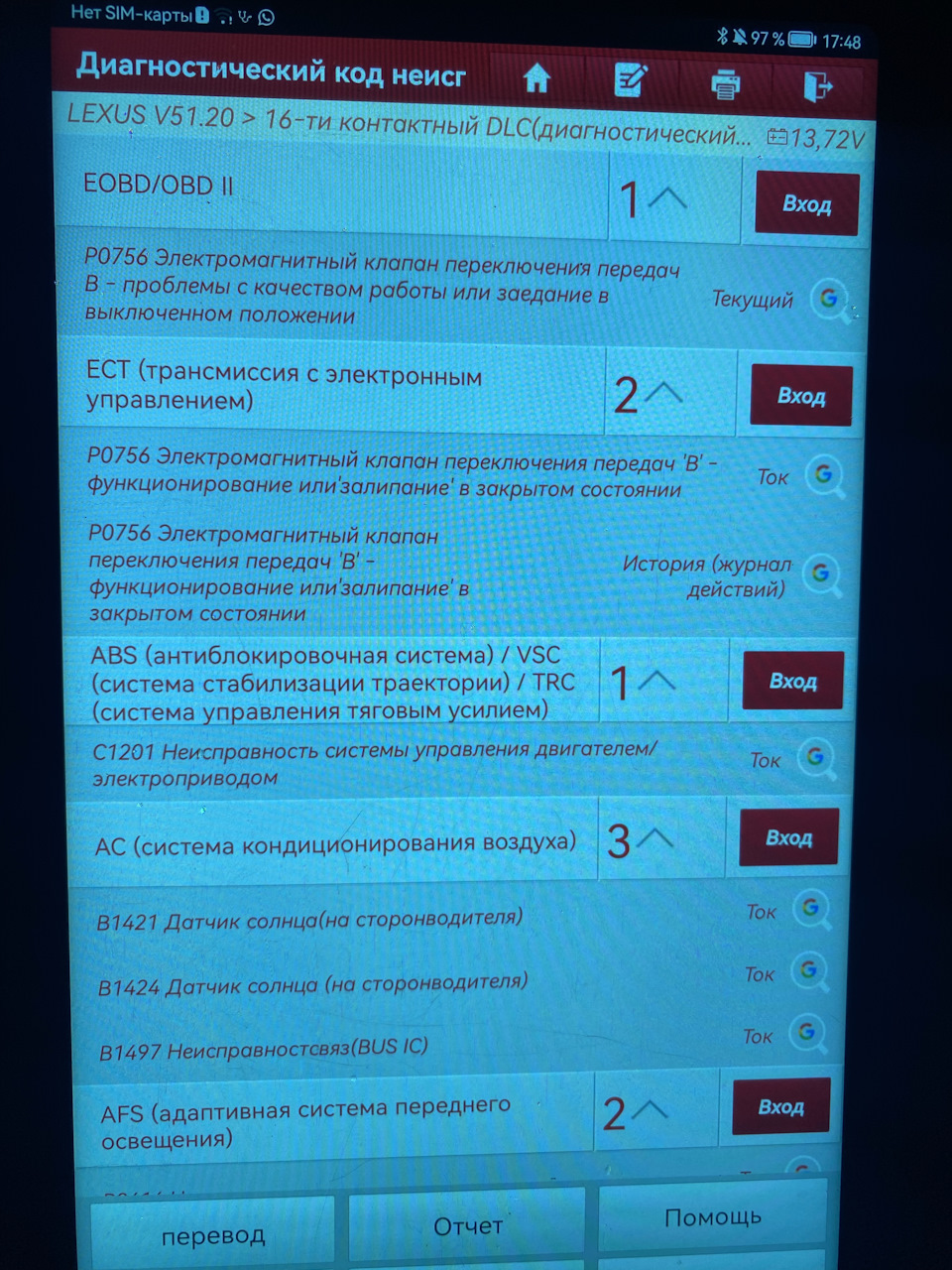Enter the AFS adaptive lighting system
This screenshot has width=952, height=1270.
pyautogui.click(x=780, y=1106)
